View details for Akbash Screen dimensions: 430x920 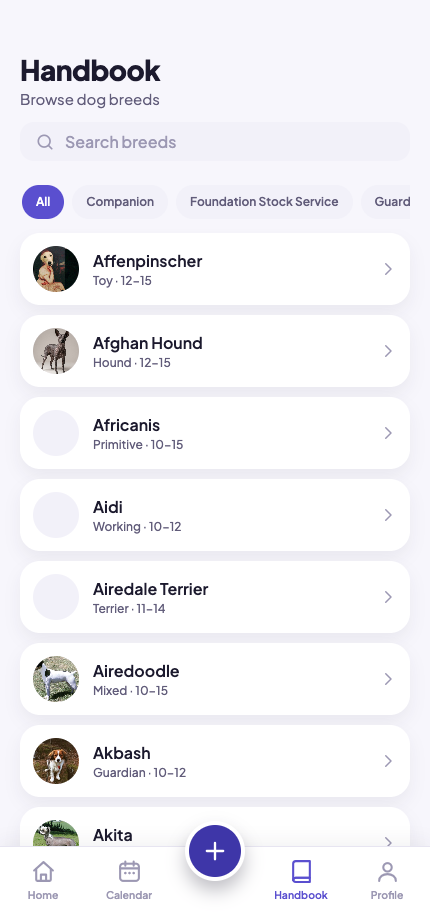[215, 761]
